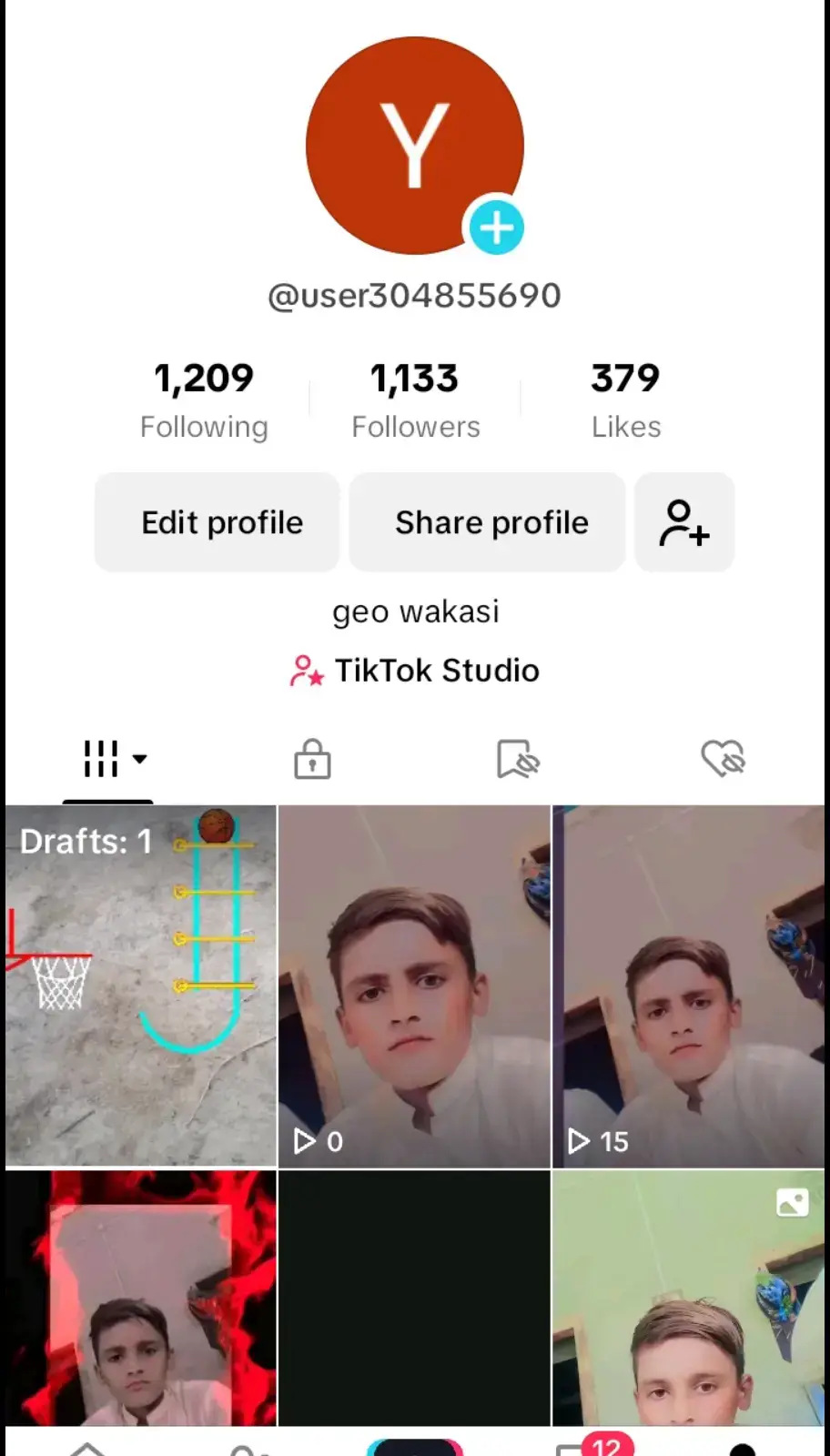Open the video with 0 plays
Screen dimensions: 830x1456
414,986
